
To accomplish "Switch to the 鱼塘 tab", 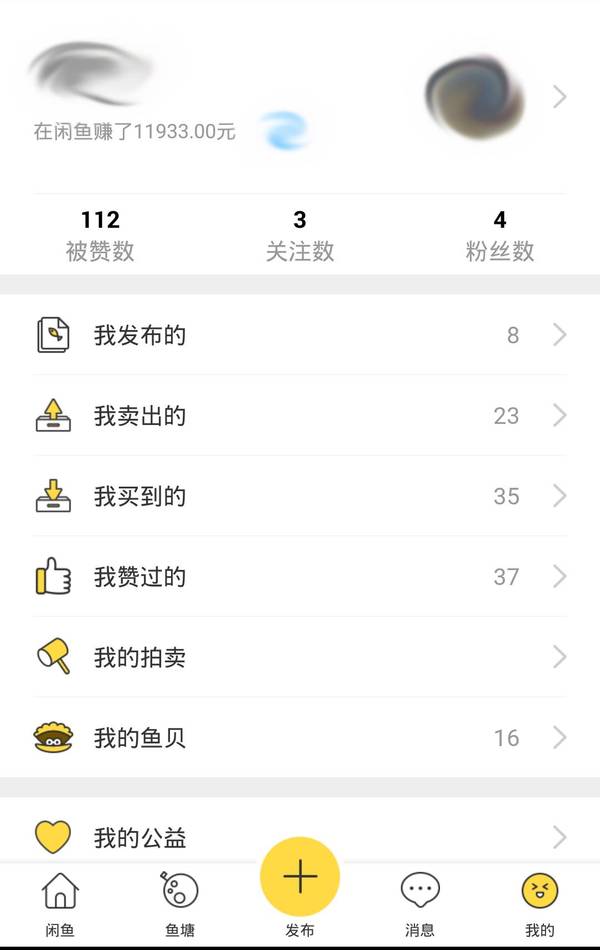I will click(180, 903).
